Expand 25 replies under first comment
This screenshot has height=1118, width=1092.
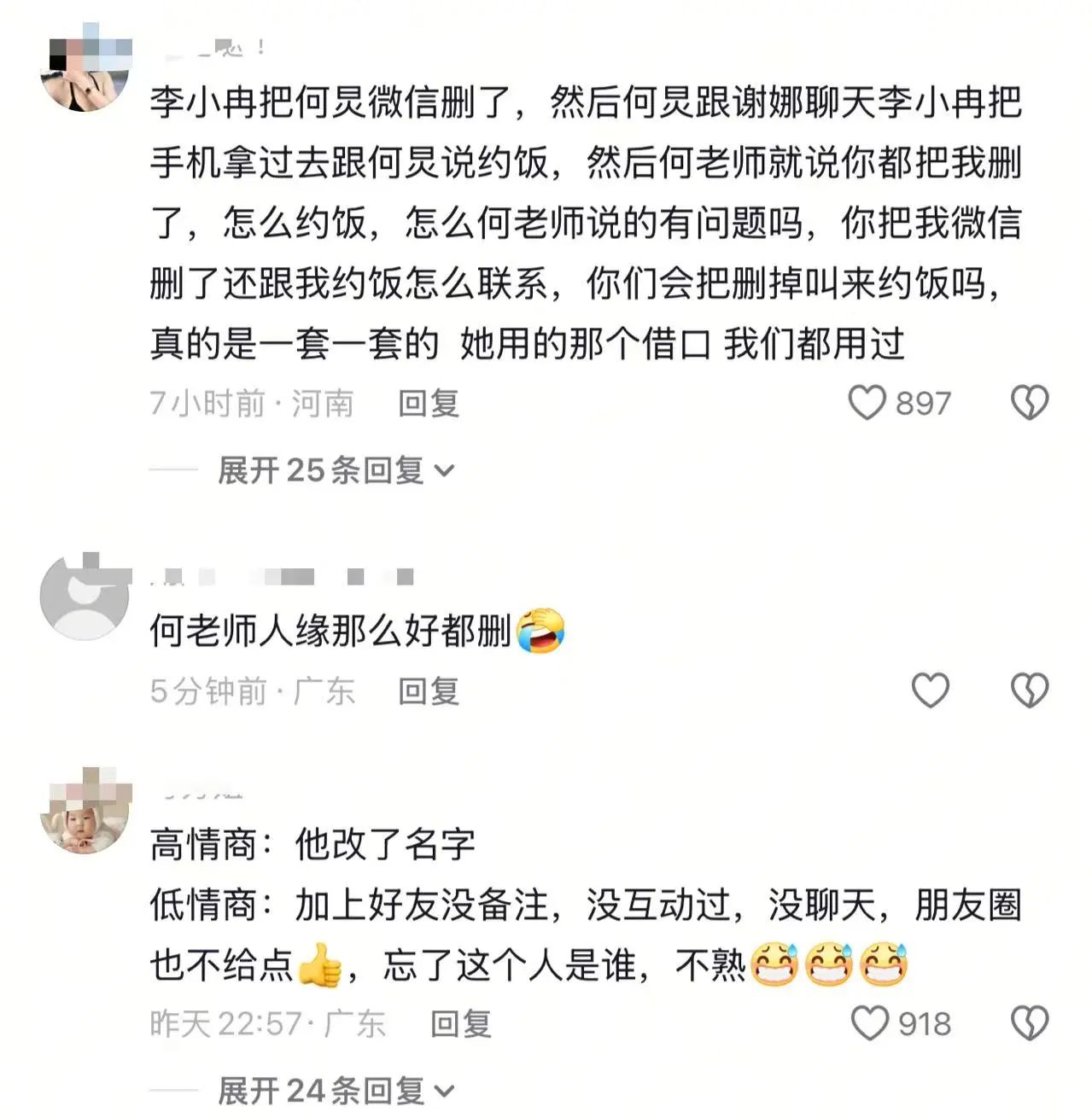click(336, 470)
